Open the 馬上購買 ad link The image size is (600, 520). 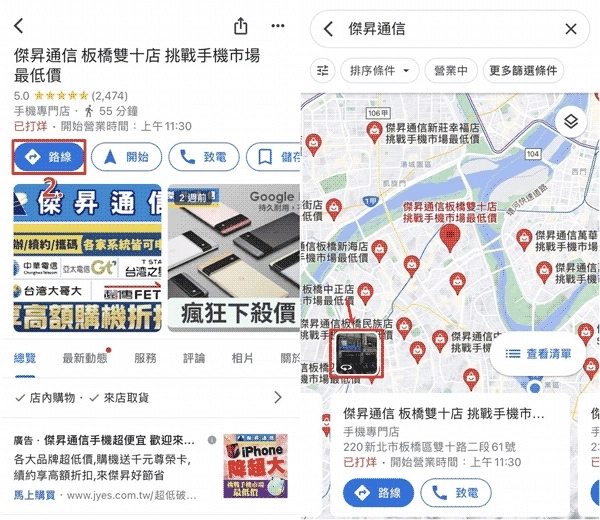tap(36, 494)
